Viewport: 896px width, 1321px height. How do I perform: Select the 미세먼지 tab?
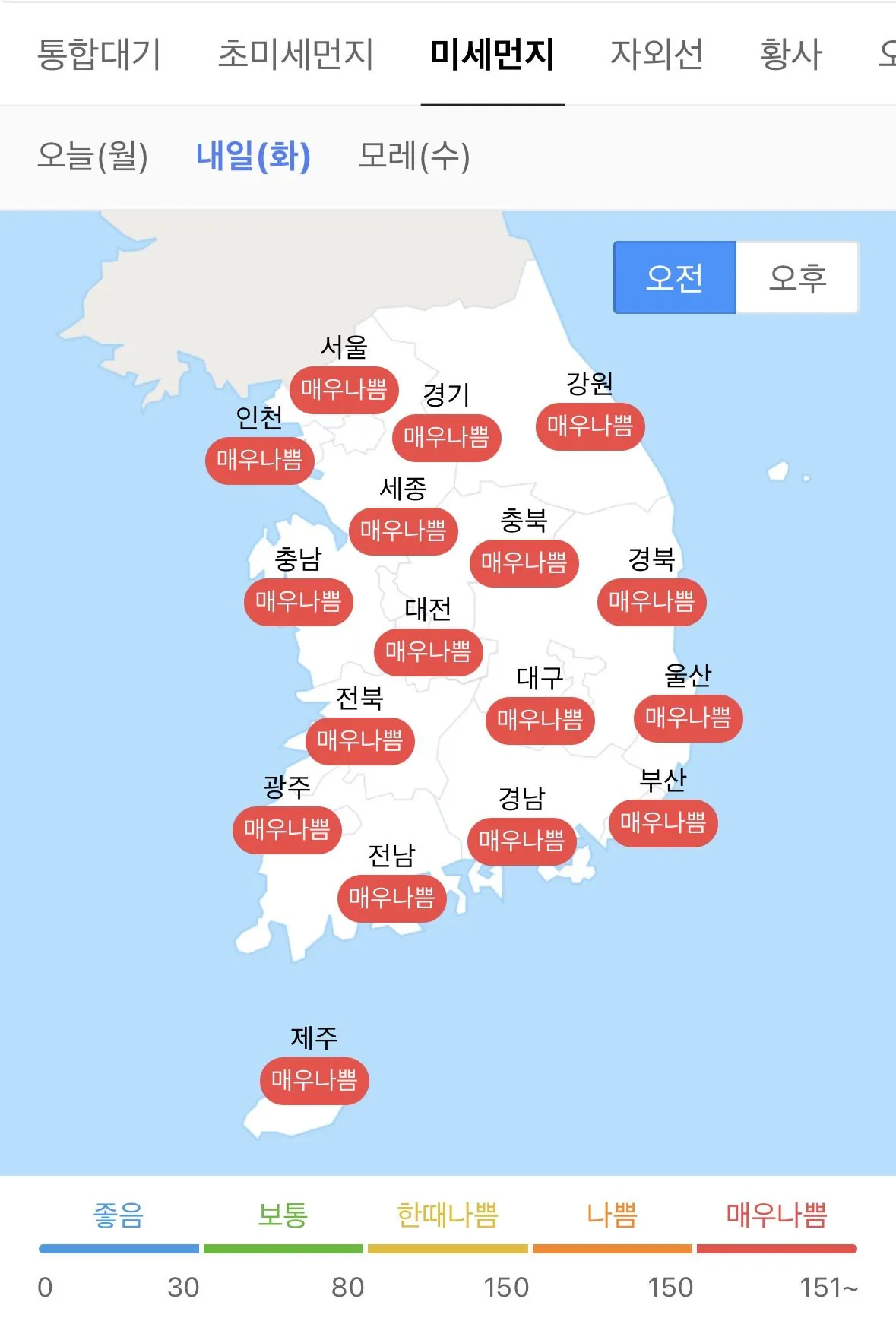coord(492,55)
